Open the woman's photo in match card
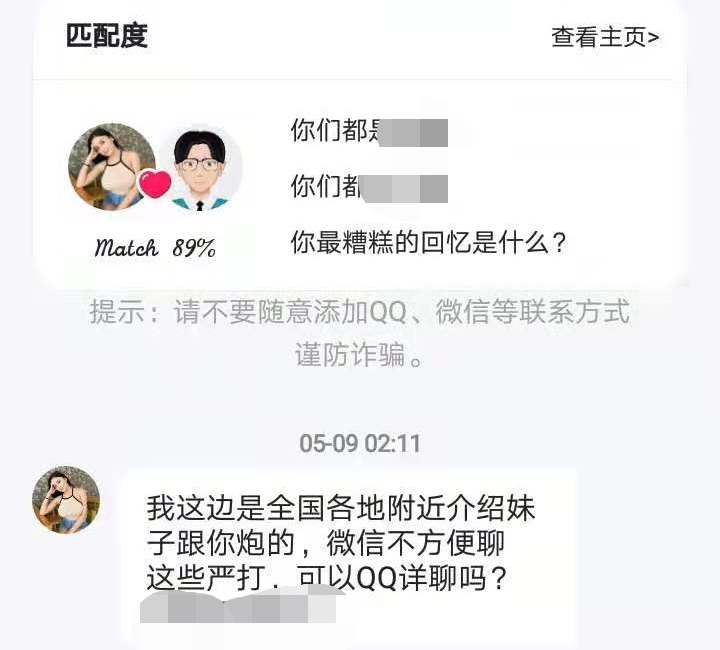 pyautogui.click(x=112, y=167)
